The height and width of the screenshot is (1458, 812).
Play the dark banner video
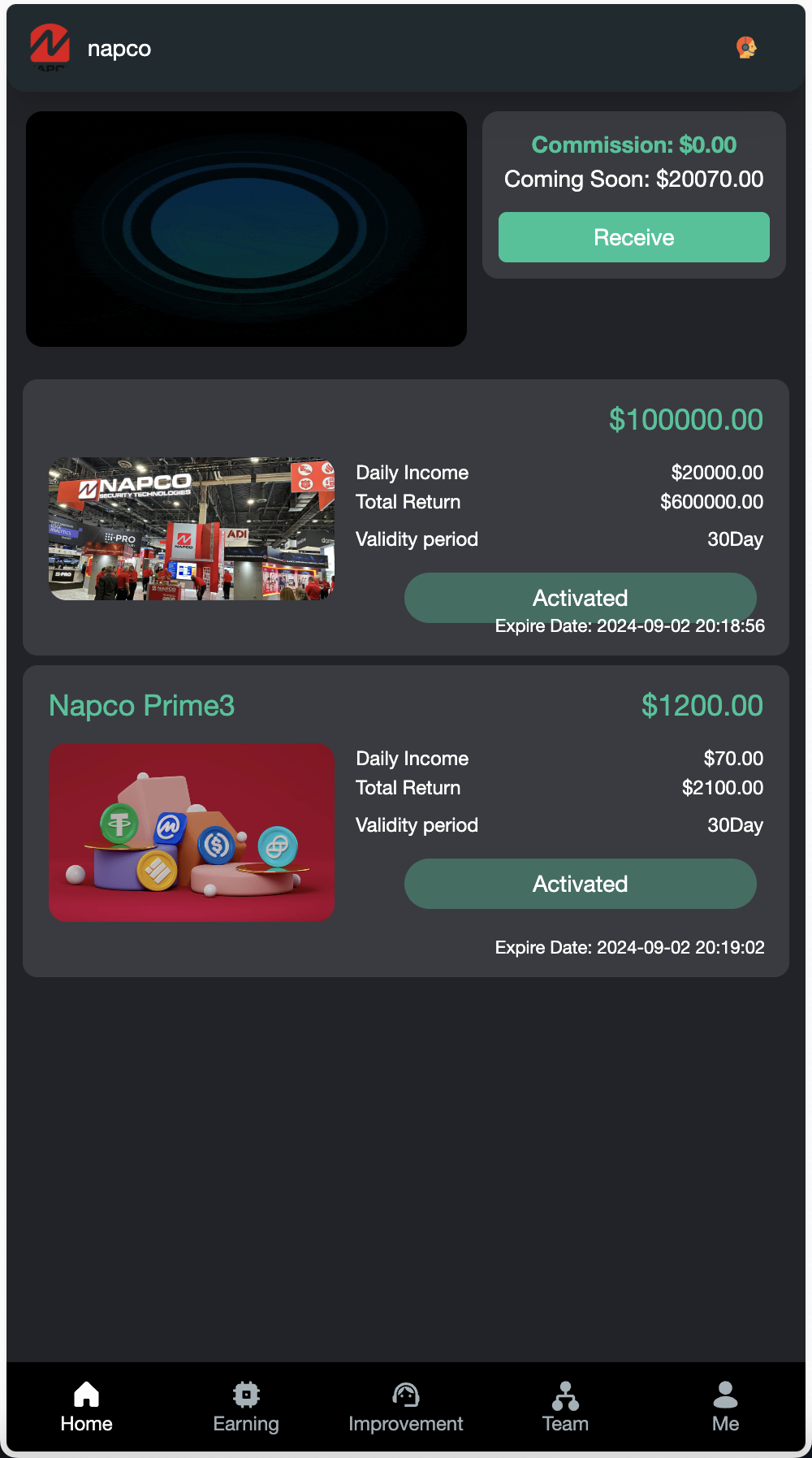click(246, 229)
